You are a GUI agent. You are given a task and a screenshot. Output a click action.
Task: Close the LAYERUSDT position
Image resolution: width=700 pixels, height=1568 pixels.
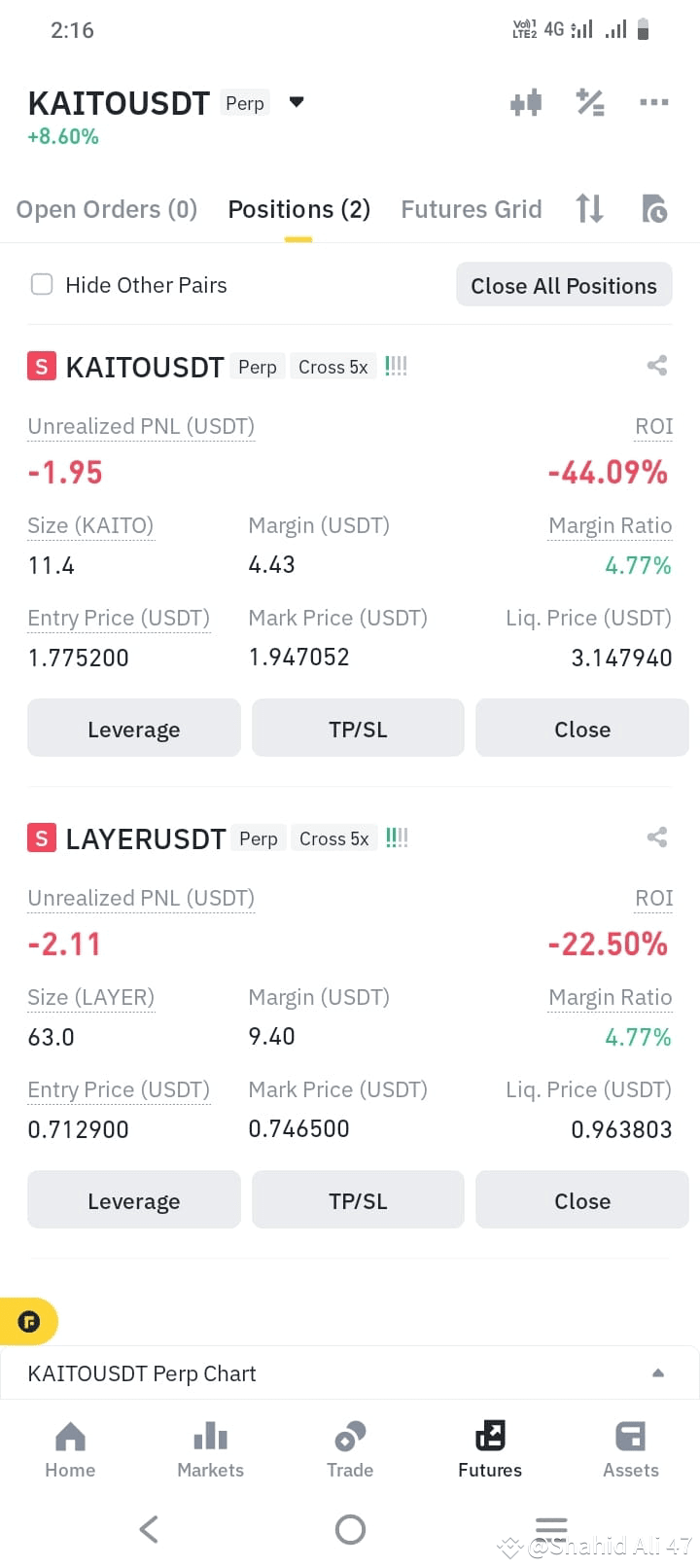click(x=582, y=1200)
